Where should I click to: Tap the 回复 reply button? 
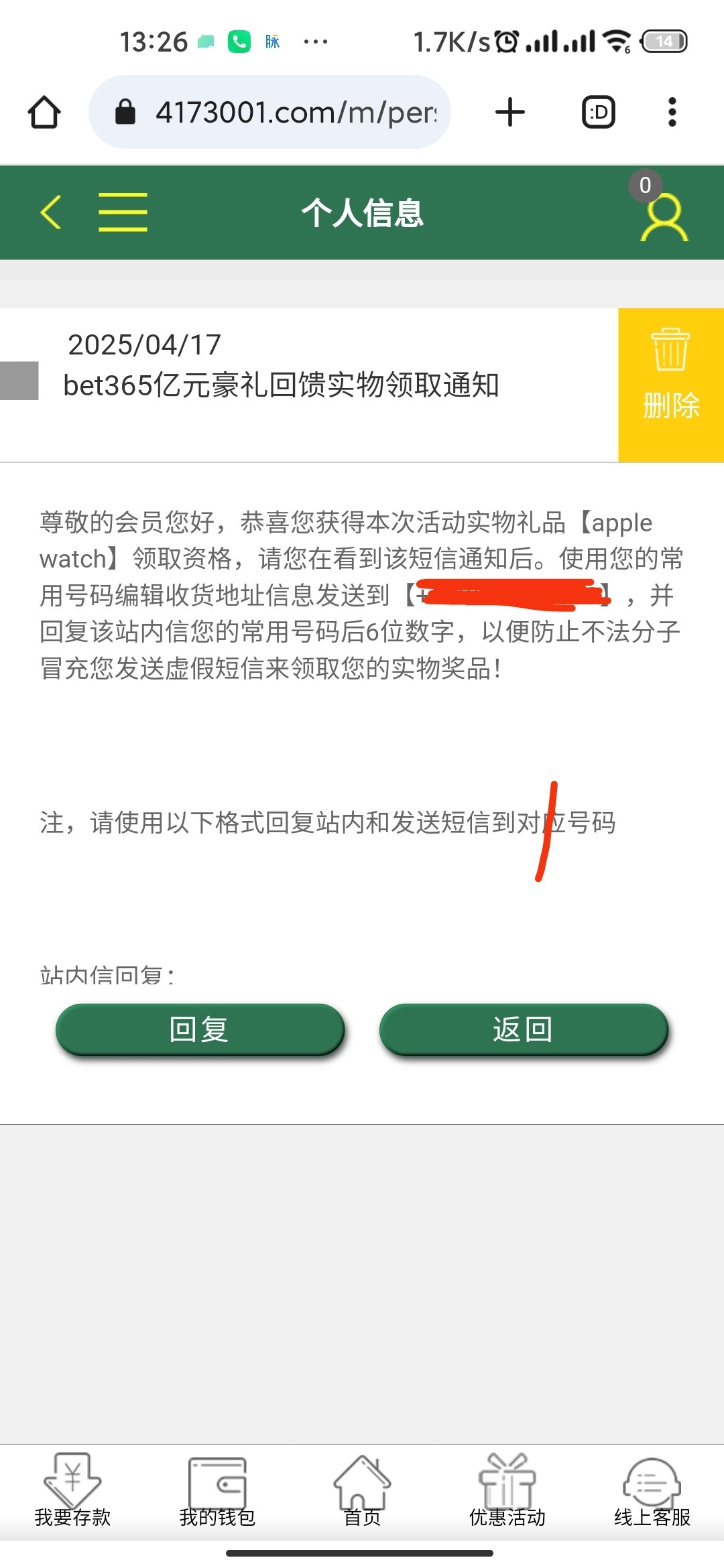click(200, 1029)
